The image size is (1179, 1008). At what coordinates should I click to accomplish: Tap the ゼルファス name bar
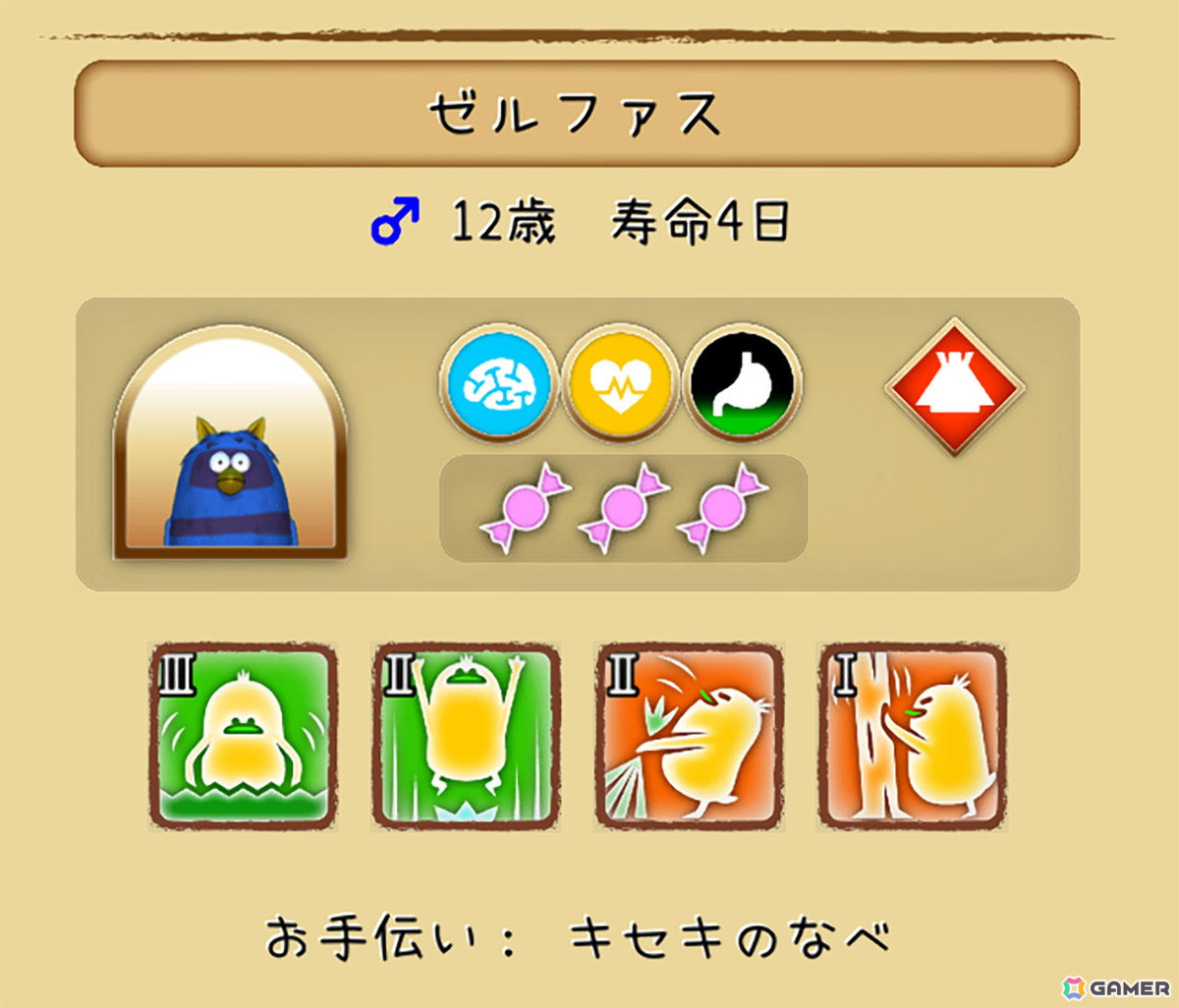tap(577, 114)
